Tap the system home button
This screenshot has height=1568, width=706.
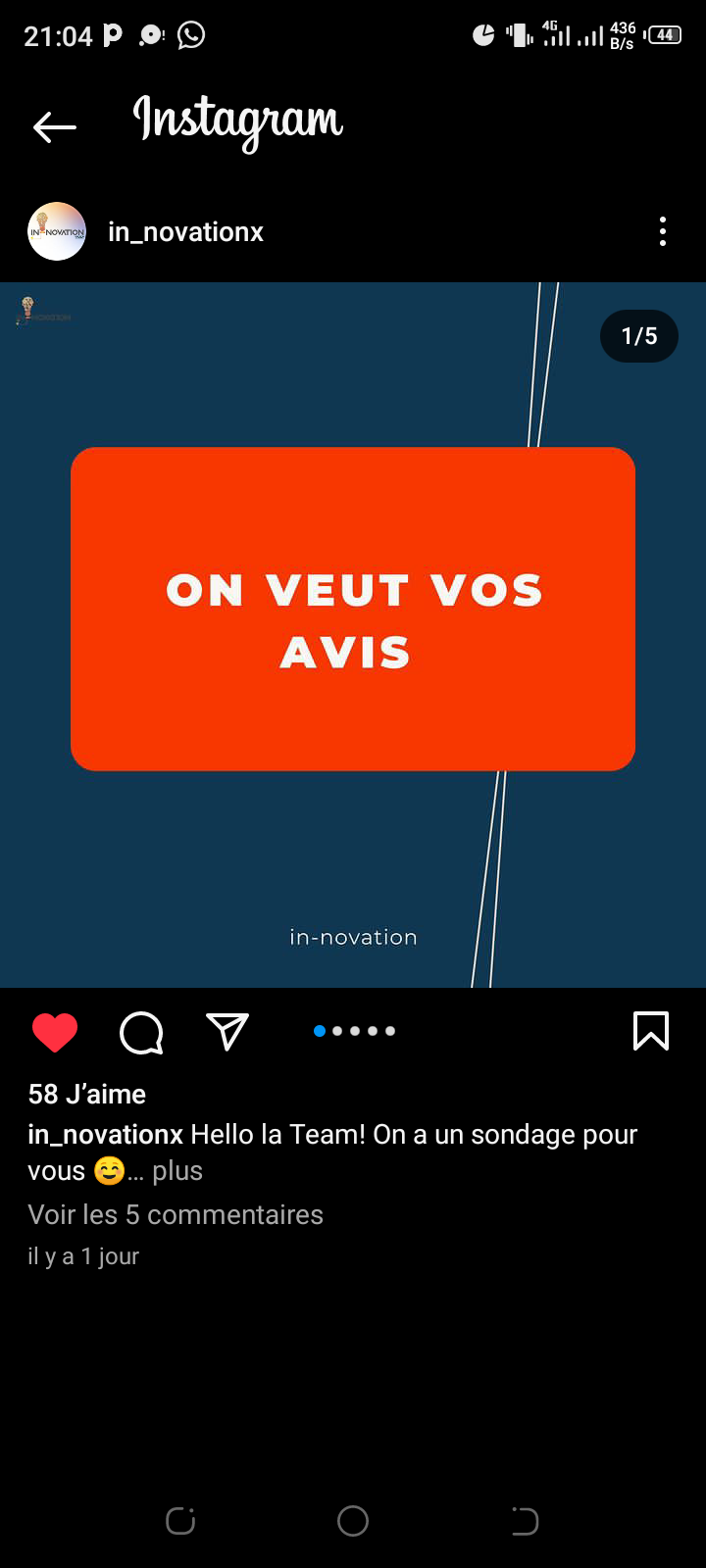click(353, 1521)
